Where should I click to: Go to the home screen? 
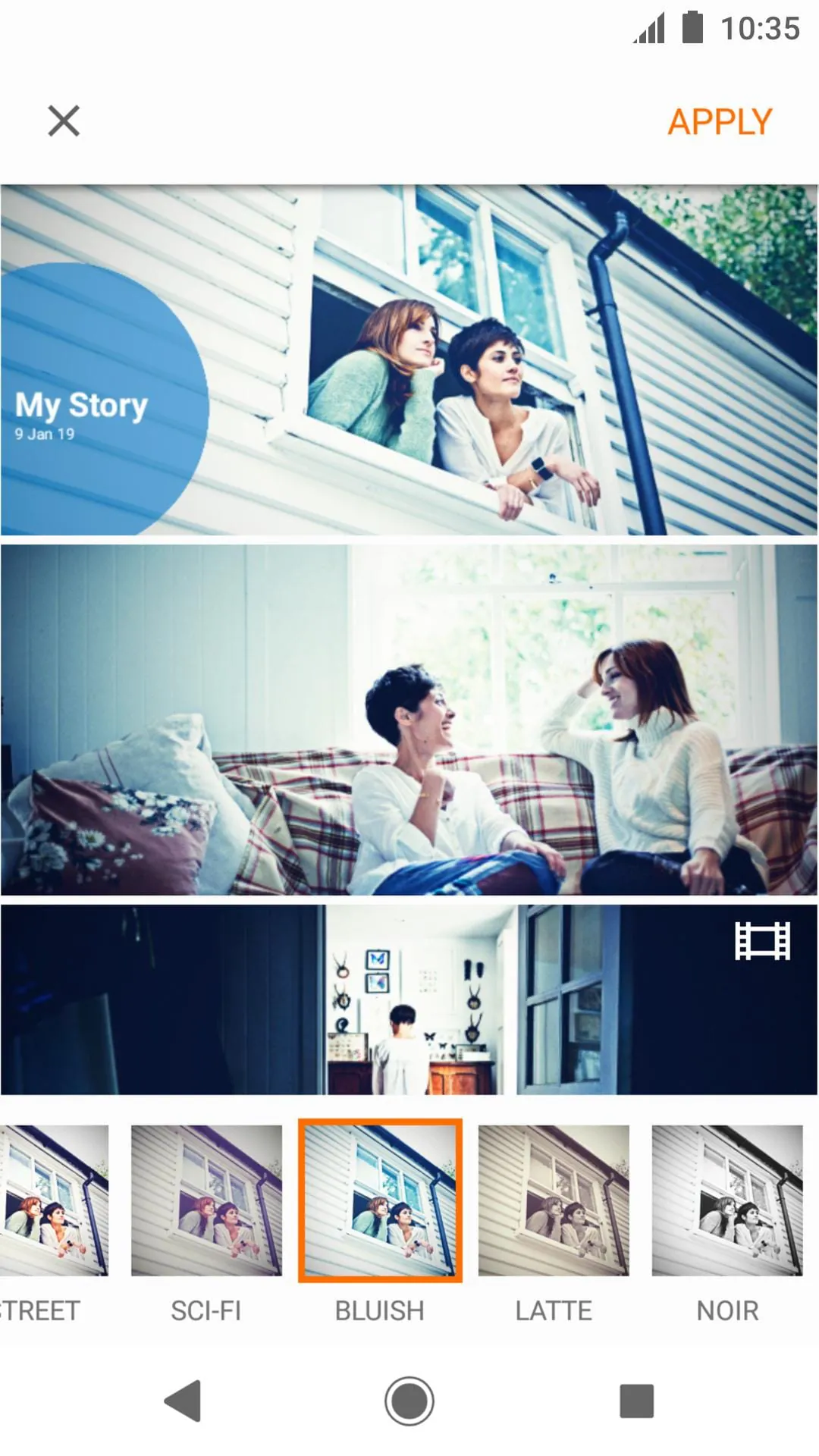(409, 1400)
